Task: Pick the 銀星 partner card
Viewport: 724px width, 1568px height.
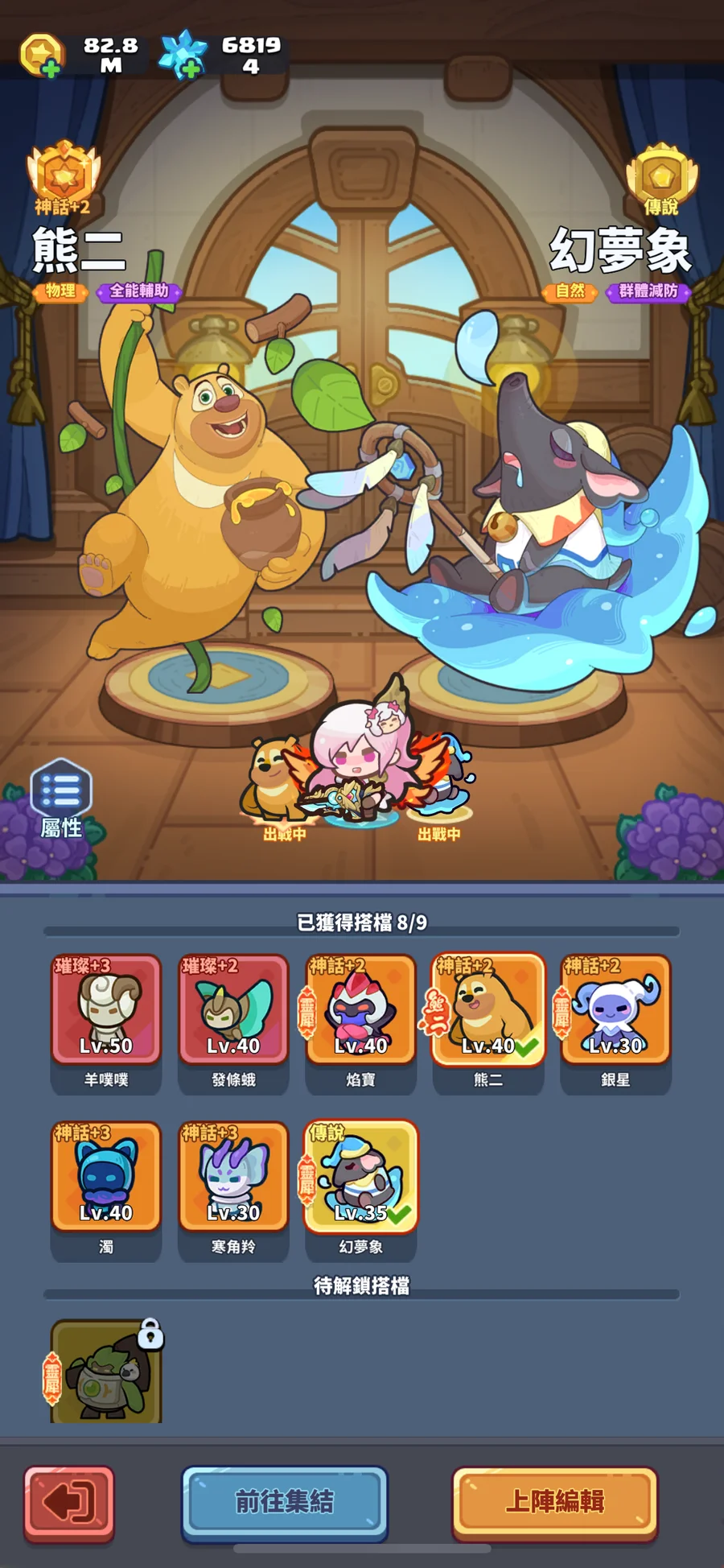Action: click(x=615, y=1010)
